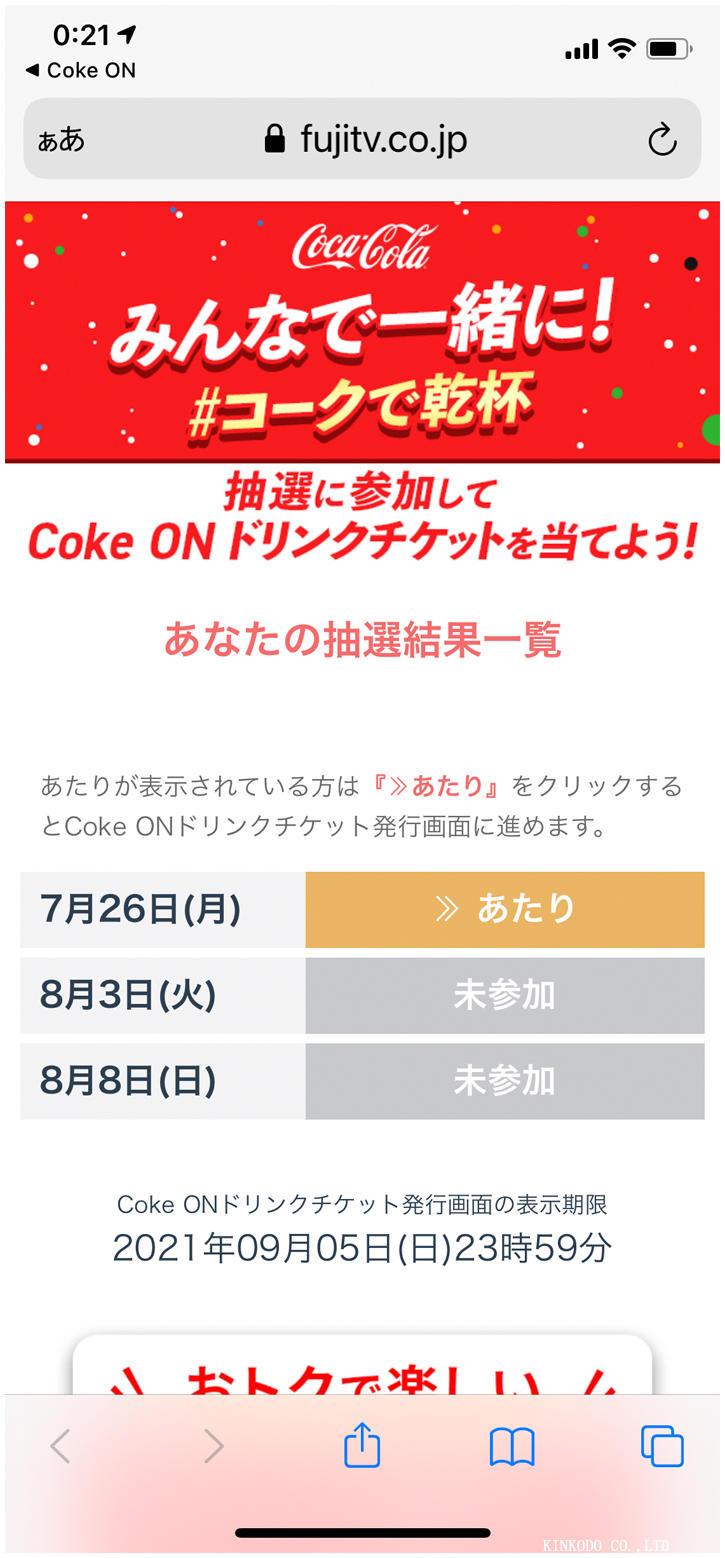Image resolution: width=725 pixels, height=1558 pixels.
Task: Reload the fujitv.co.jp page
Action: [662, 140]
